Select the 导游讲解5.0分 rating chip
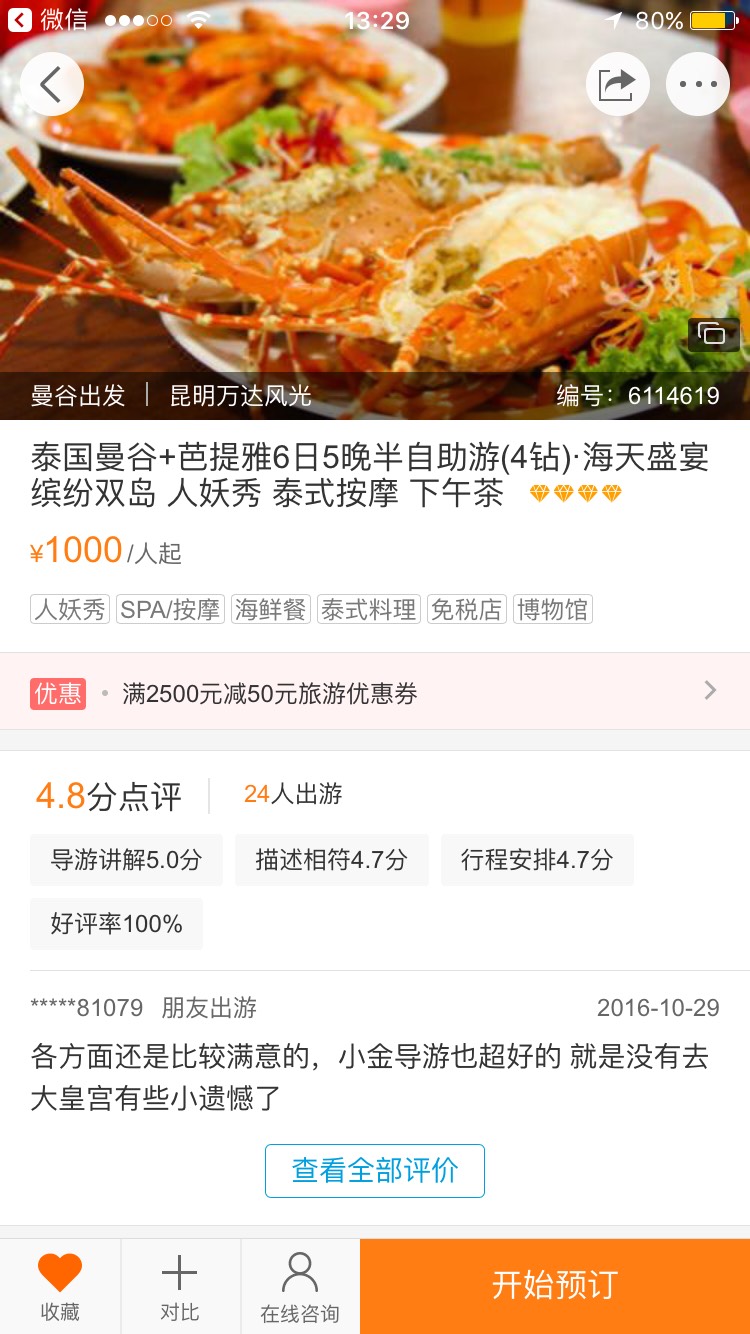The width and height of the screenshot is (750, 1334). (x=127, y=860)
